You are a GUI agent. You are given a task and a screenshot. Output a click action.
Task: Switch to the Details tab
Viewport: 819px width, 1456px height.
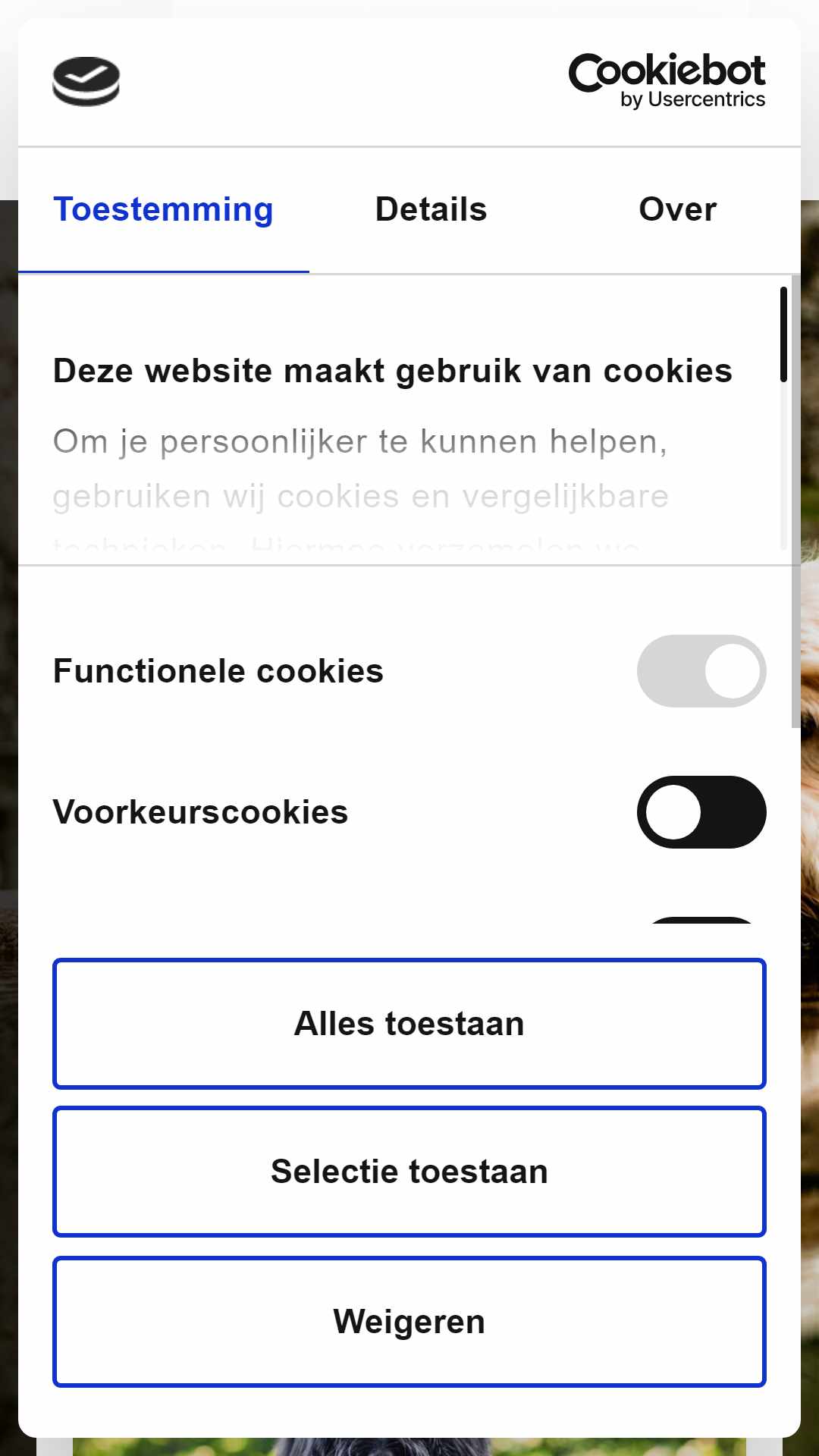point(431,210)
